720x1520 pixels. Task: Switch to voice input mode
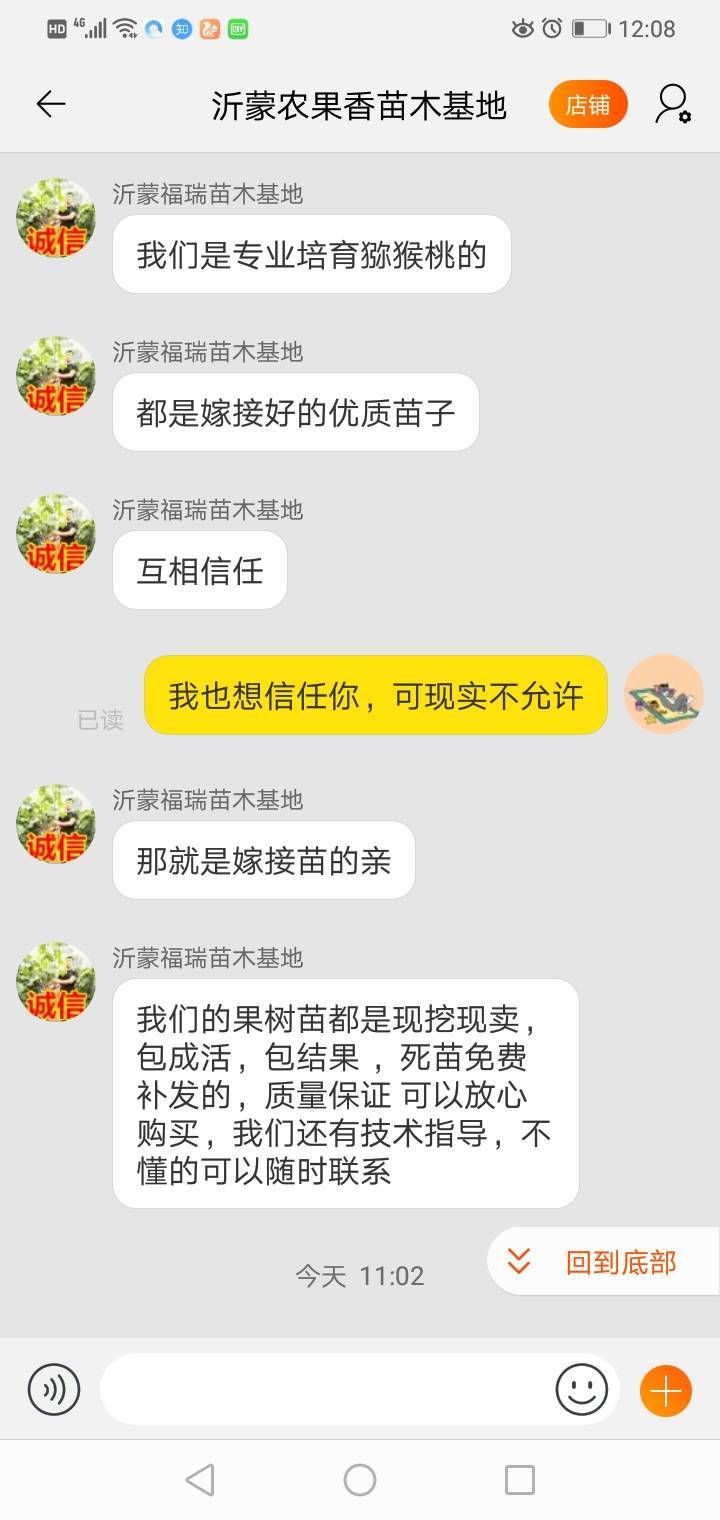[x=54, y=1390]
